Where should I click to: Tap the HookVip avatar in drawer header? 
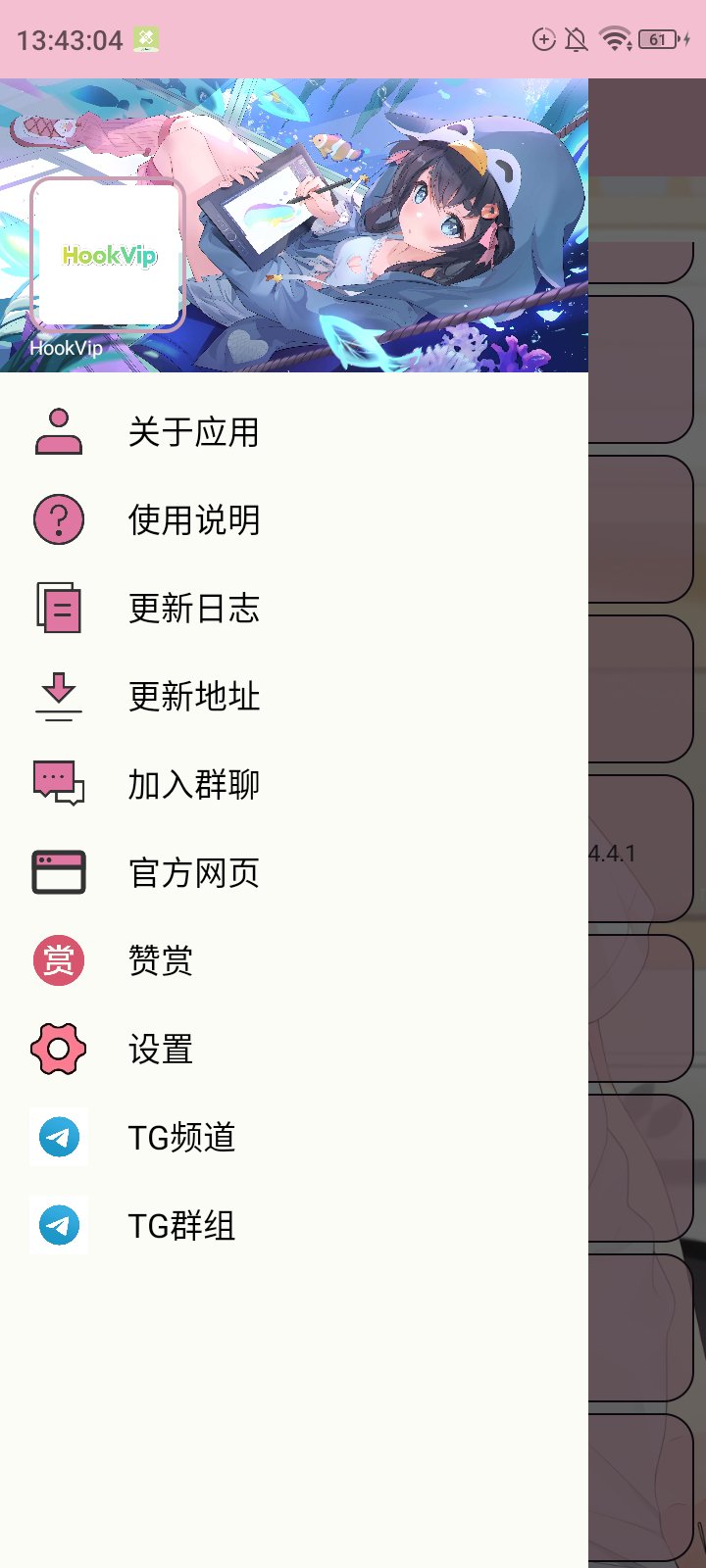(108, 255)
